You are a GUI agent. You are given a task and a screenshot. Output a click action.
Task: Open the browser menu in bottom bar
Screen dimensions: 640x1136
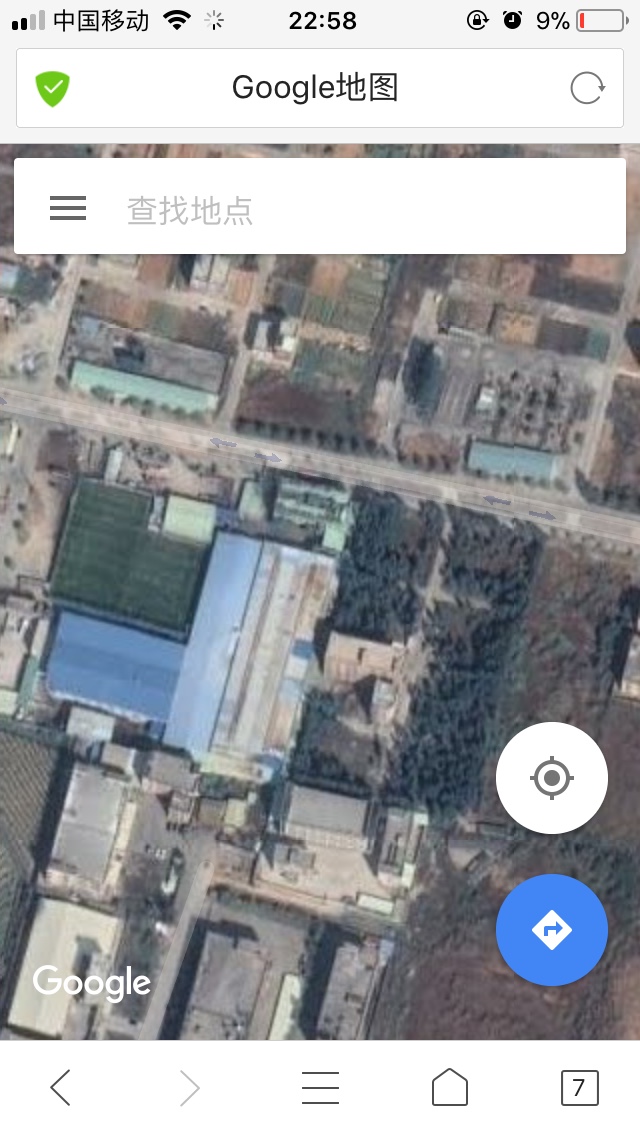coord(320,1087)
